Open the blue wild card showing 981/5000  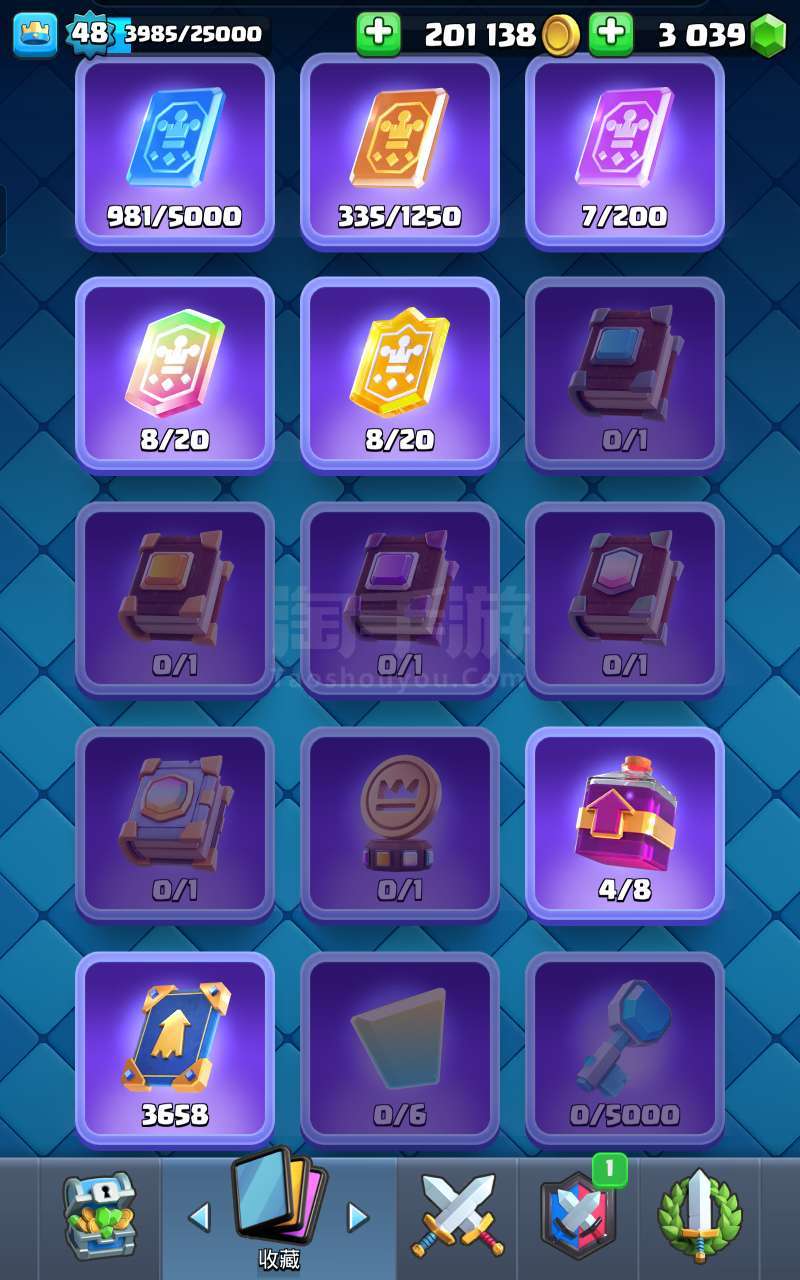pos(175,150)
